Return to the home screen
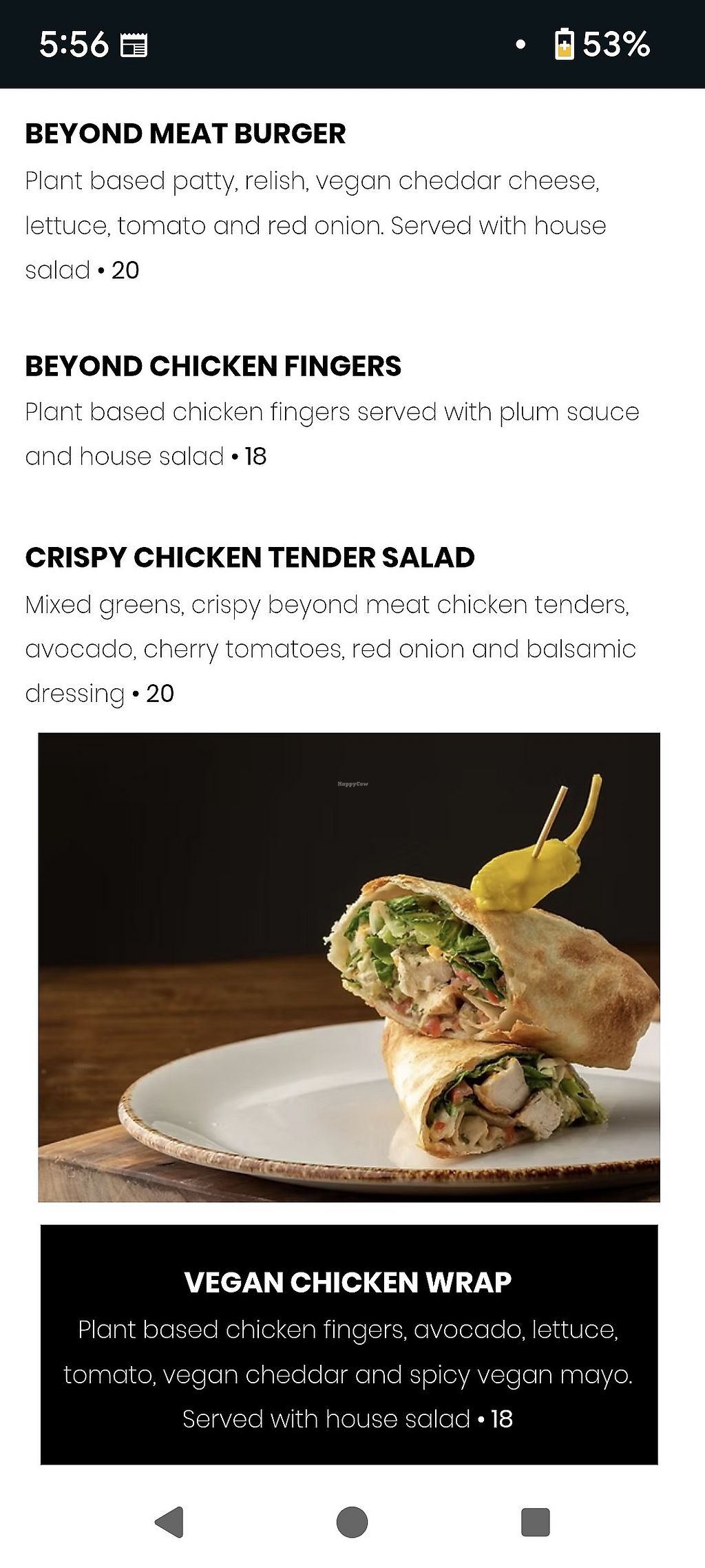Image resolution: width=705 pixels, height=1568 pixels. point(352,1522)
